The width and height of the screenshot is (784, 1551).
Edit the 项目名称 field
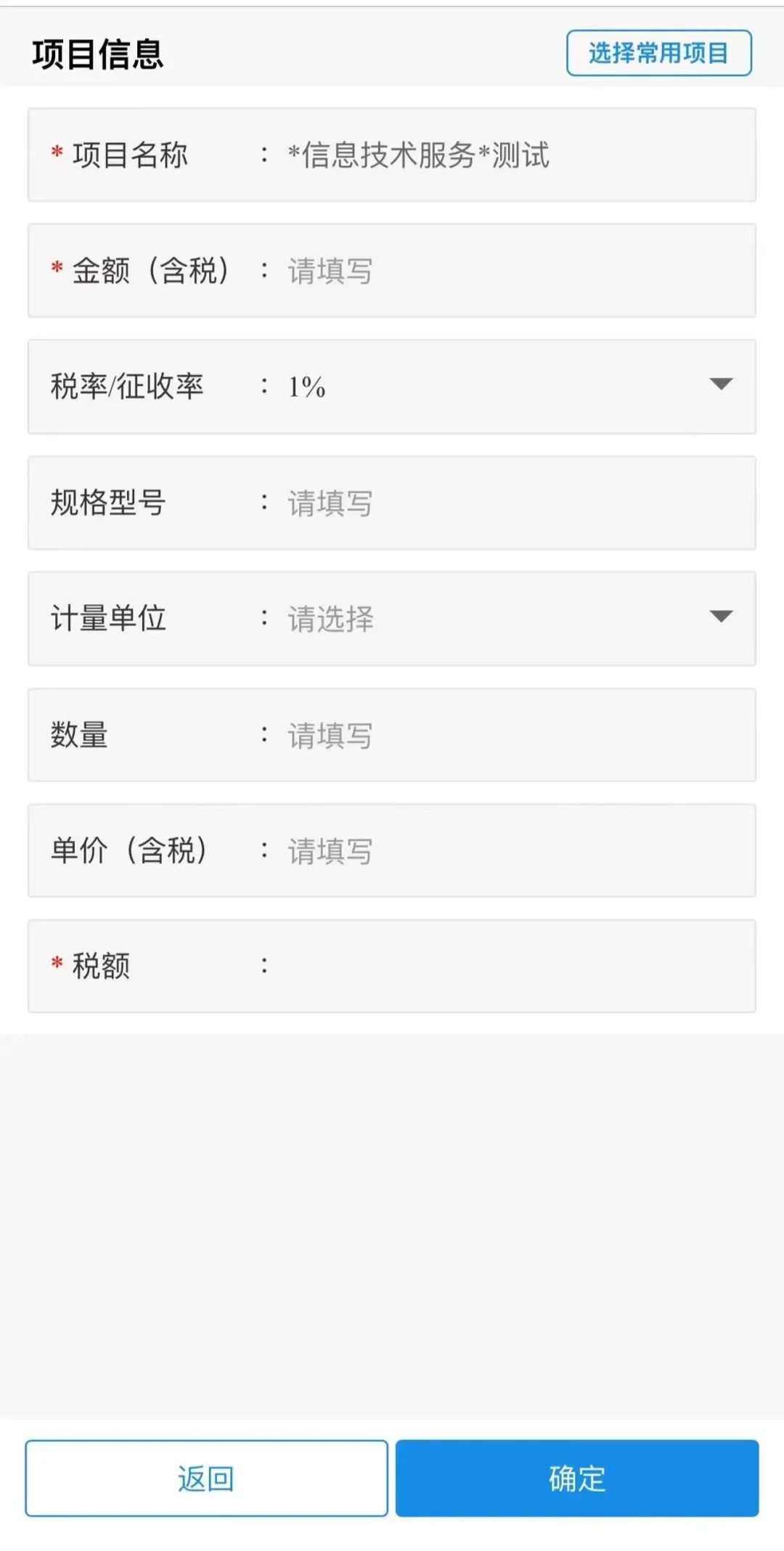pyautogui.click(x=392, y=155)
